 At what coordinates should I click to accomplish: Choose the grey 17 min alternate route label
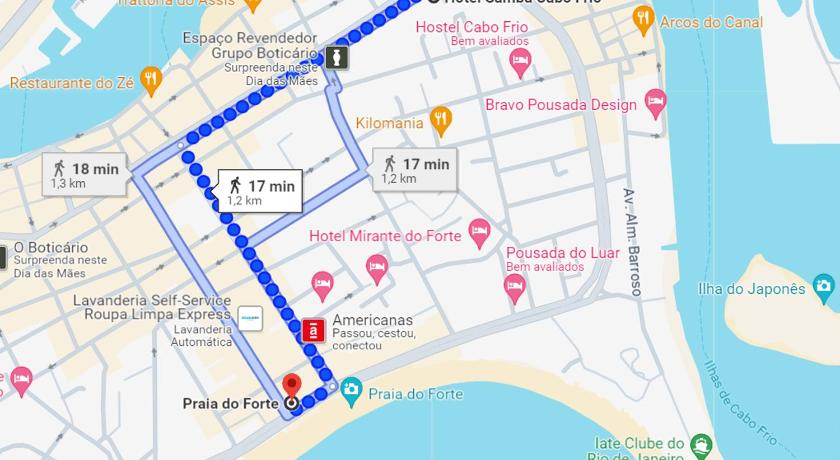pyautogui.click(x=416, y=170)
